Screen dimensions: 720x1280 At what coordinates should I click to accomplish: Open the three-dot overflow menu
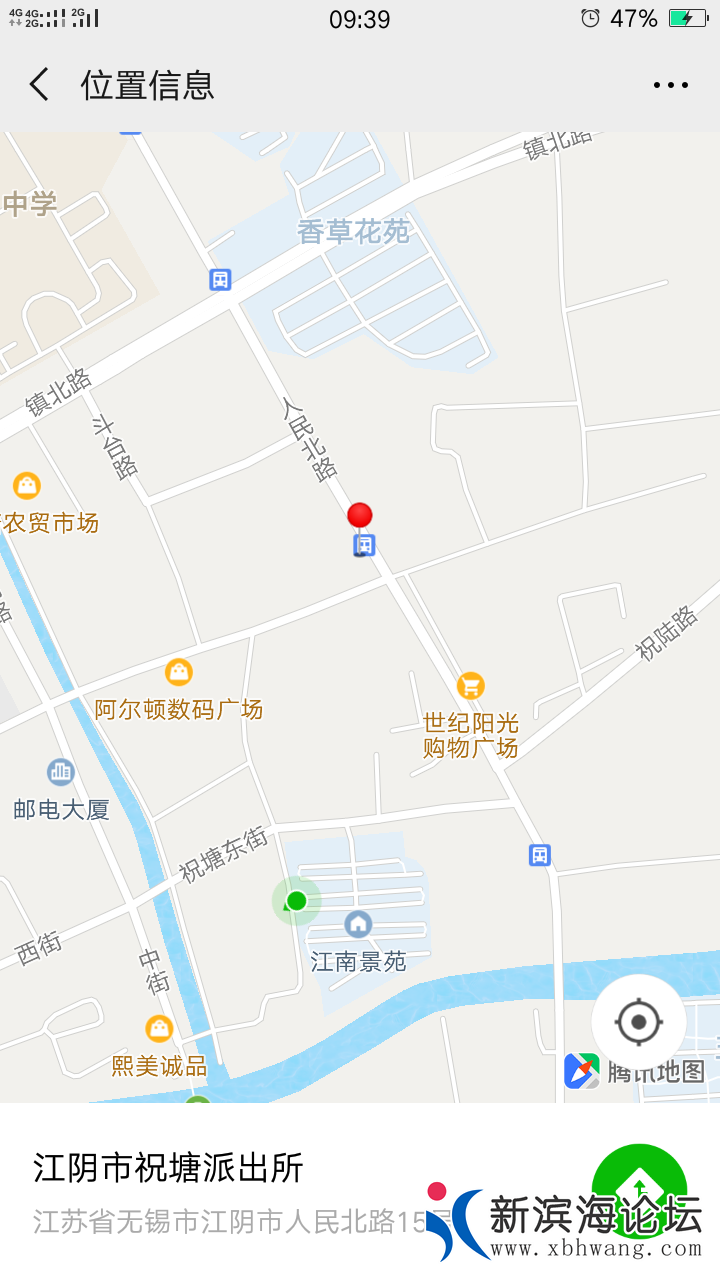[668, 85]
